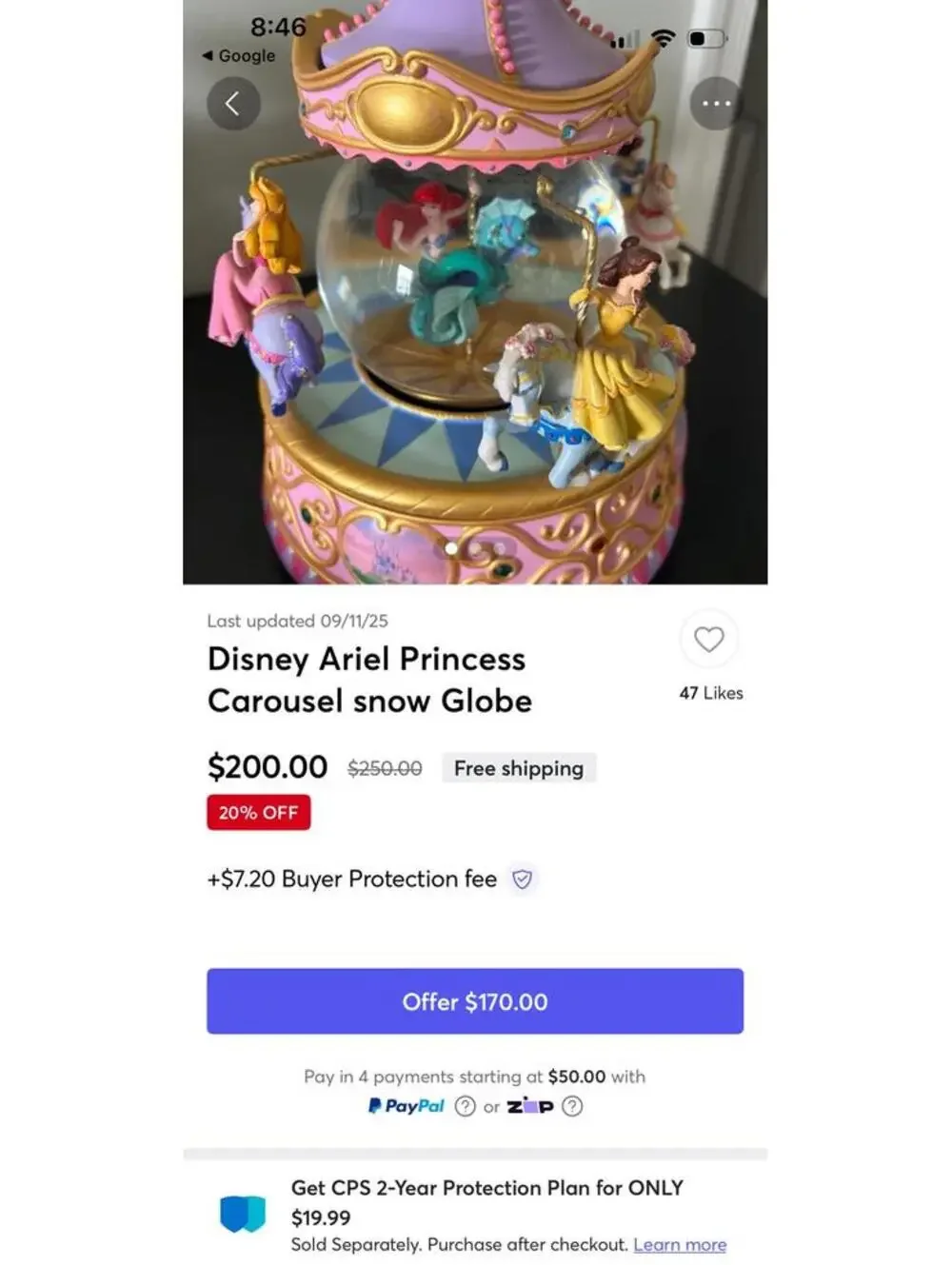Tap the Free shipping label

click(519, 767)
